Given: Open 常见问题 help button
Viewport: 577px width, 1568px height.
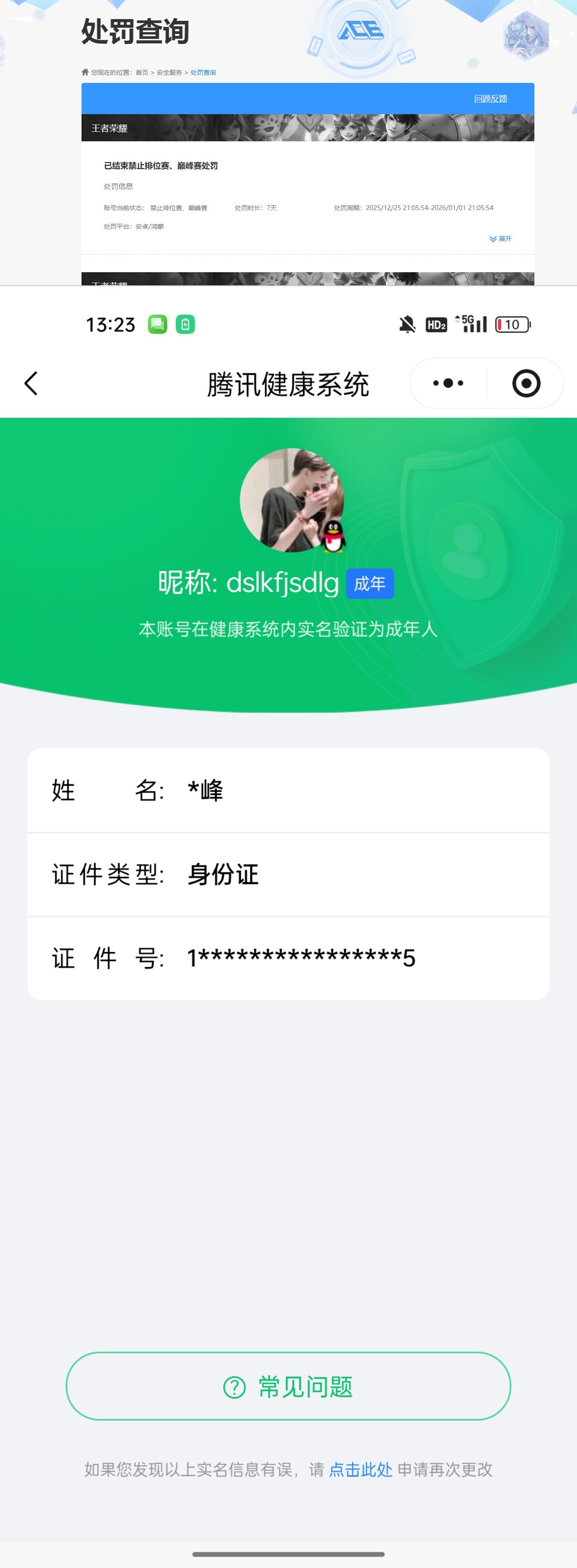Looking at the screenshot, I should 288,1387.
